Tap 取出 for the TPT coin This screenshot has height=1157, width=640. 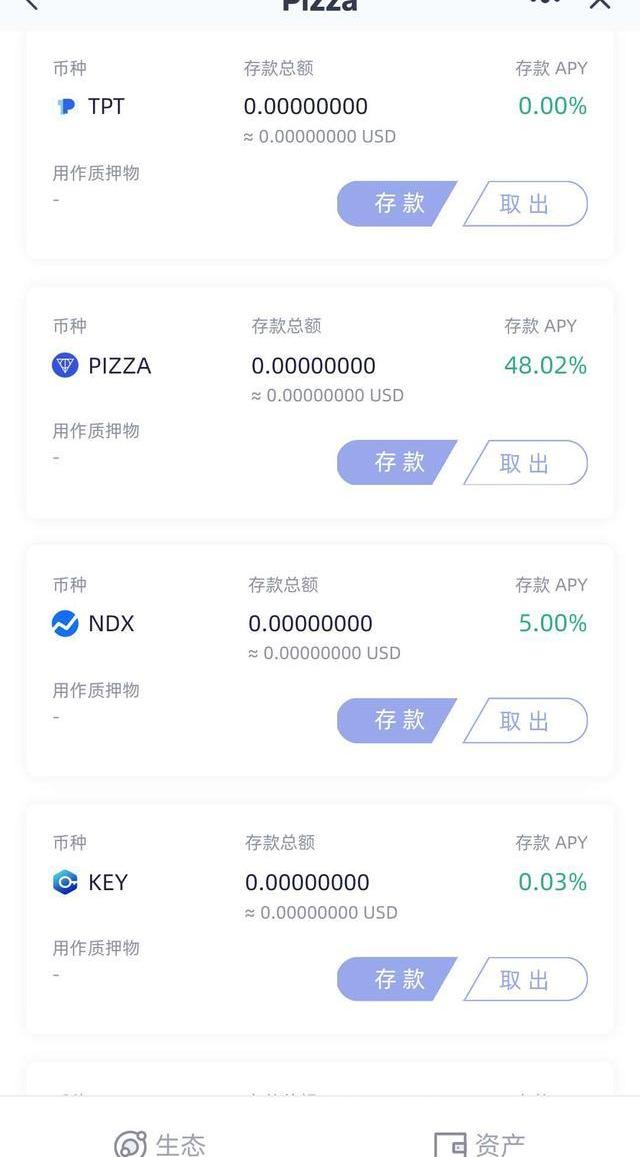(526, 204)
